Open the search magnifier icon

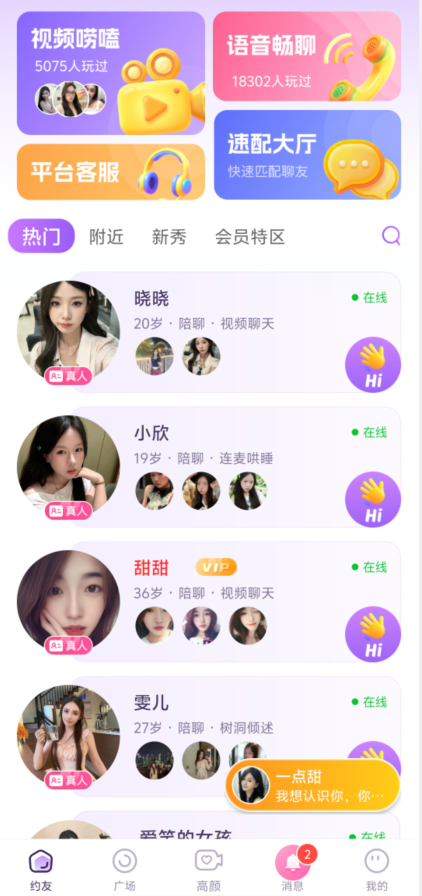click(391, 235)
